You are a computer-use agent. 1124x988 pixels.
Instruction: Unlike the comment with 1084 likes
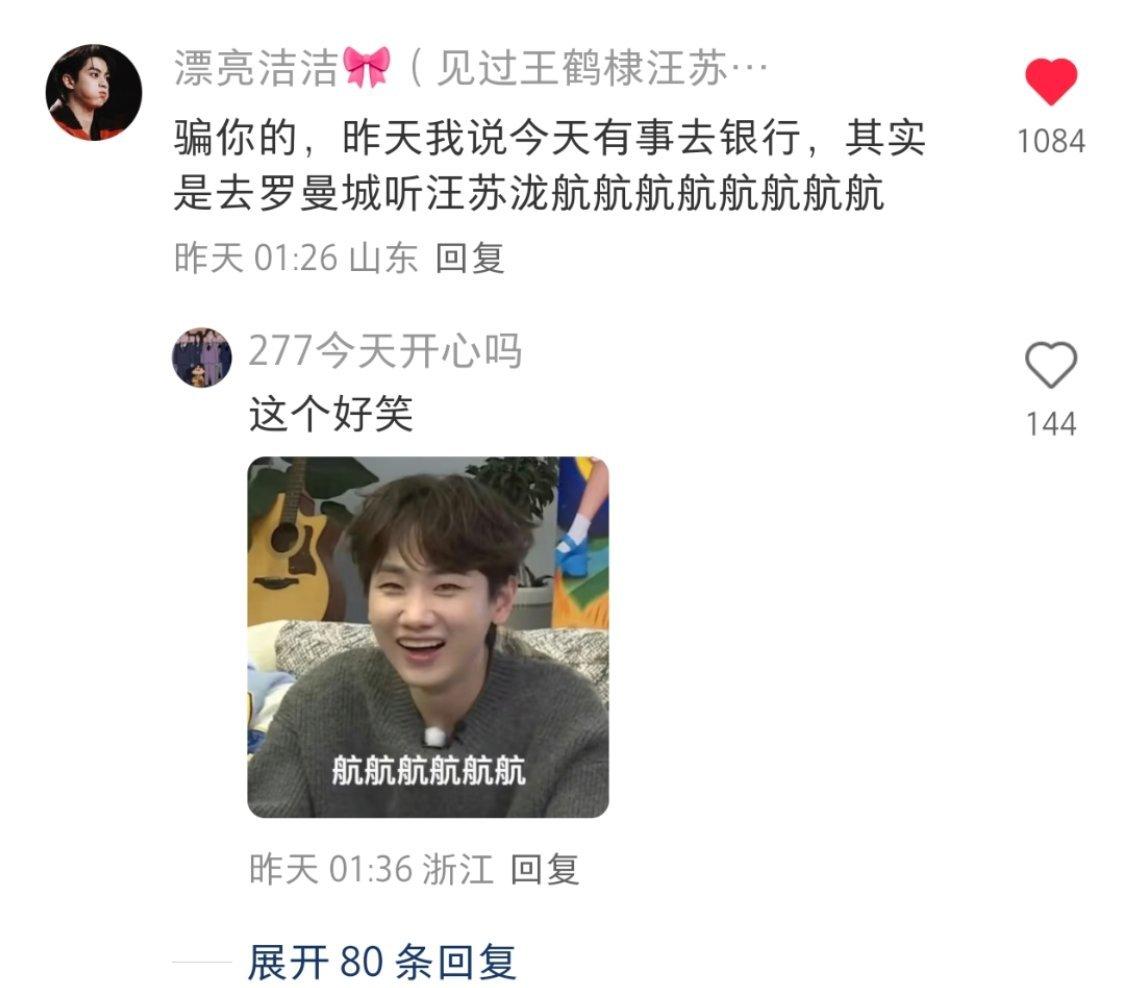pos(1051,83)
